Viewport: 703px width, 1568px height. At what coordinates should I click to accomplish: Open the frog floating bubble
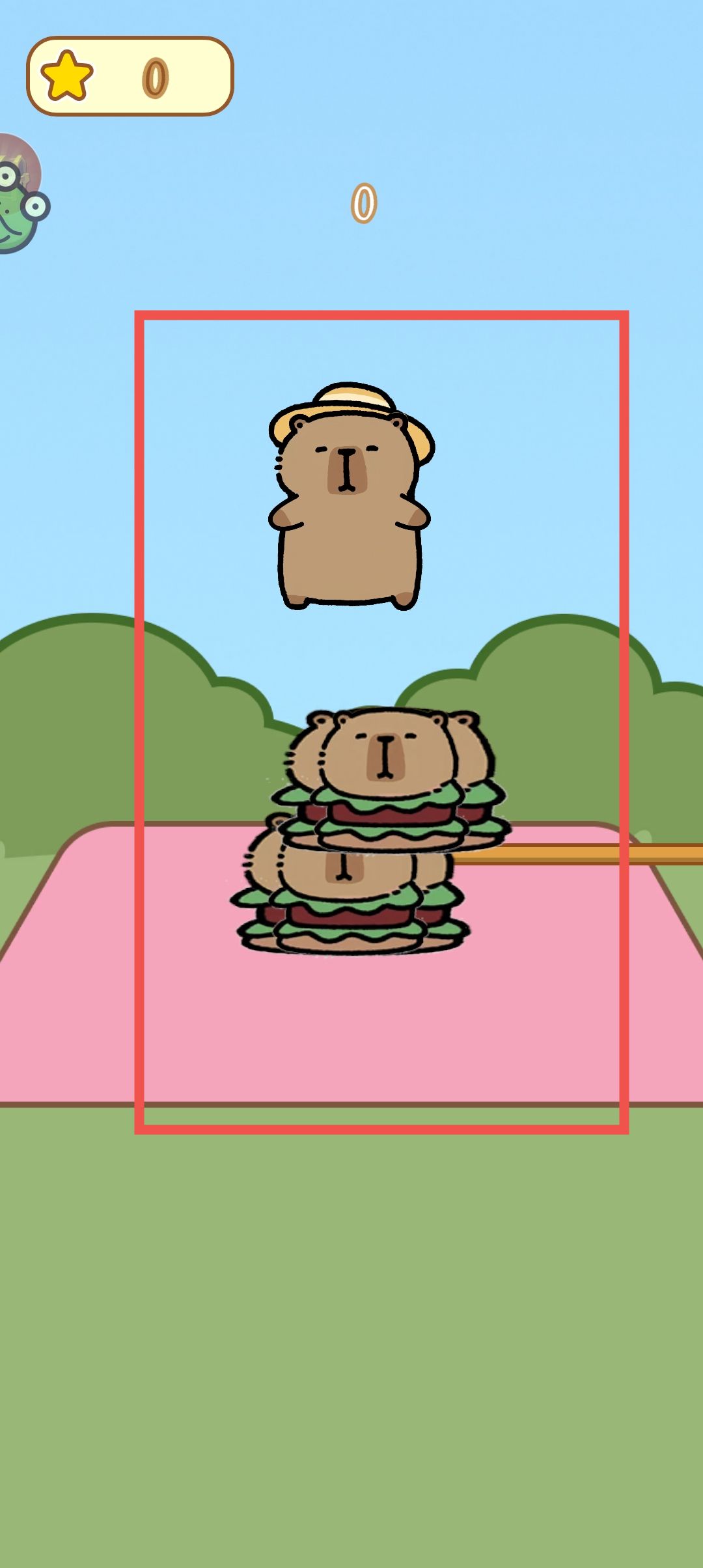(20, 195)
